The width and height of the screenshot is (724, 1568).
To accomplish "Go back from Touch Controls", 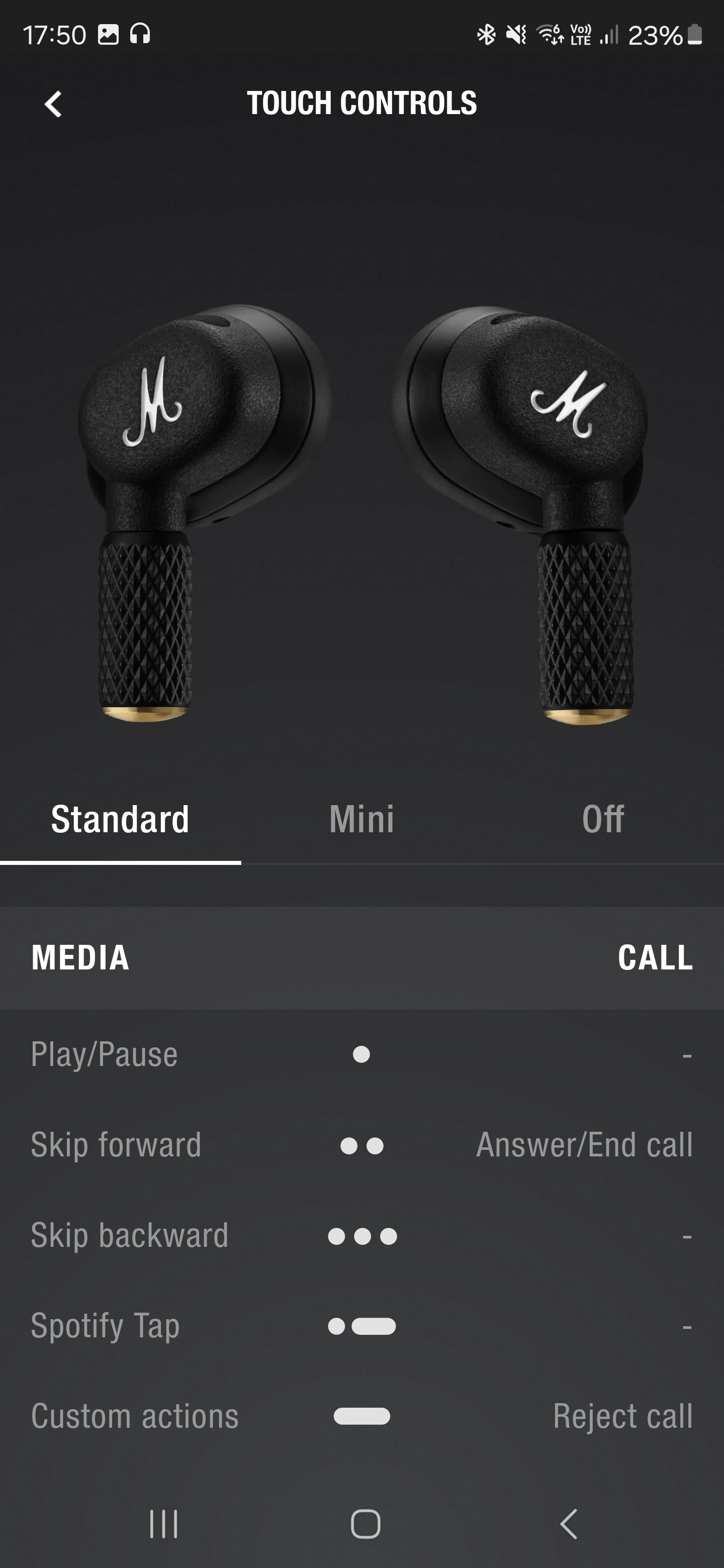I will point(54,104).
